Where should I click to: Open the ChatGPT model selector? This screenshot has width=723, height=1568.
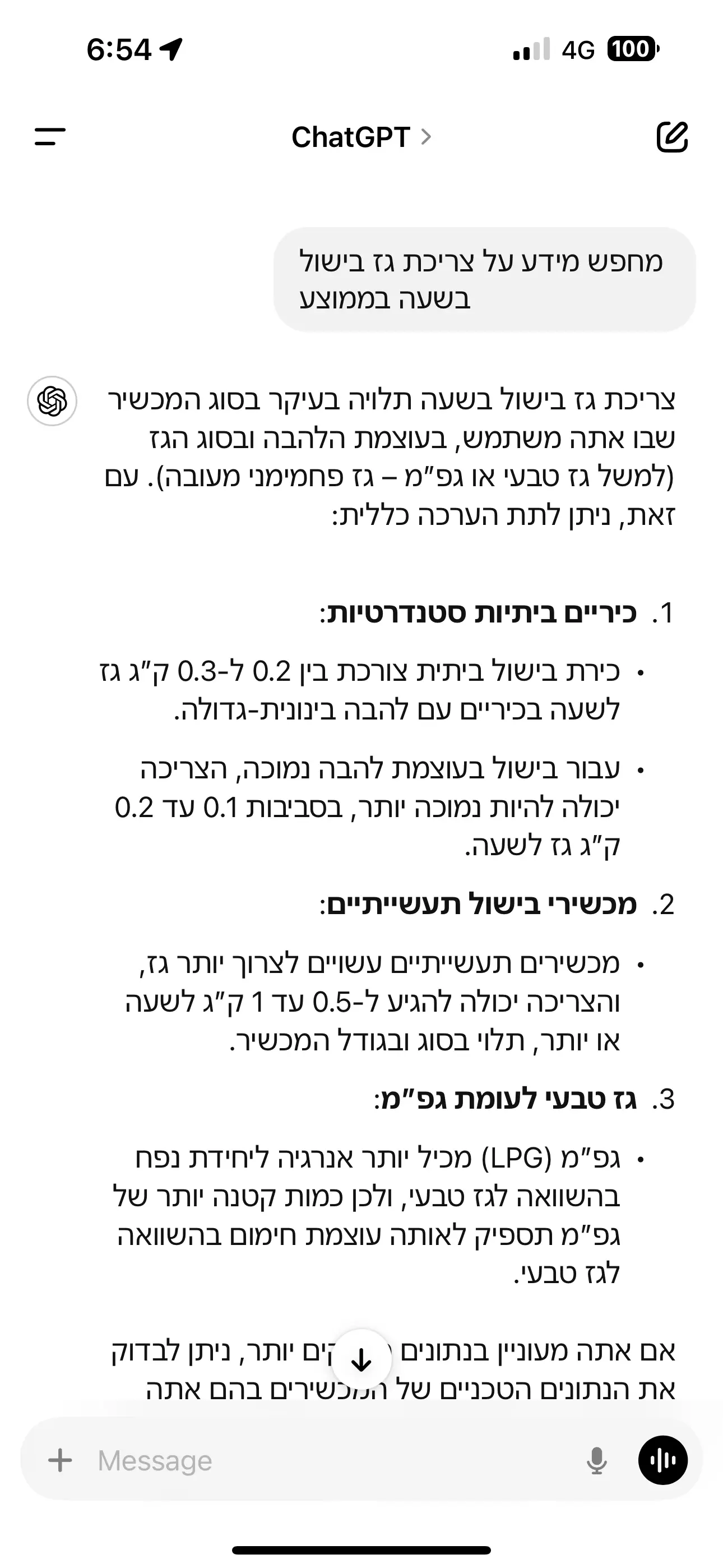pyautogui.click(x=361, y=137)
